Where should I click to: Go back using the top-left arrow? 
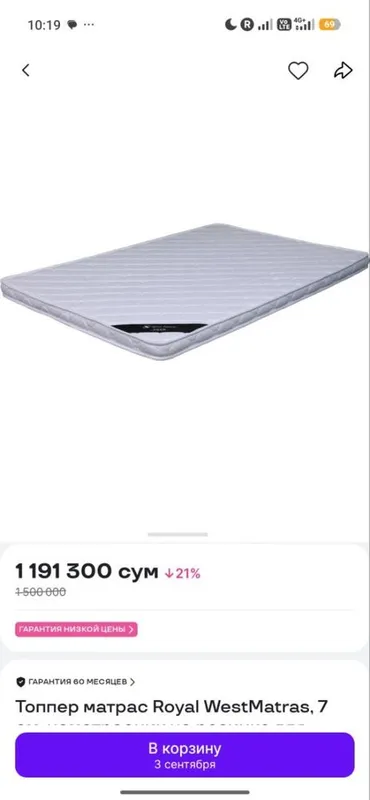(x=26, y=70)
